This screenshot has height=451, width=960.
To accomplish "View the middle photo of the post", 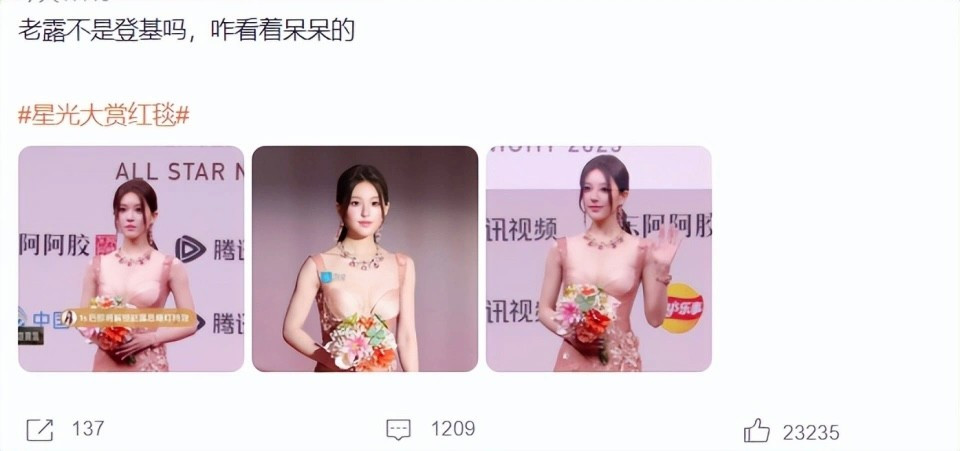I will [364, 259].
